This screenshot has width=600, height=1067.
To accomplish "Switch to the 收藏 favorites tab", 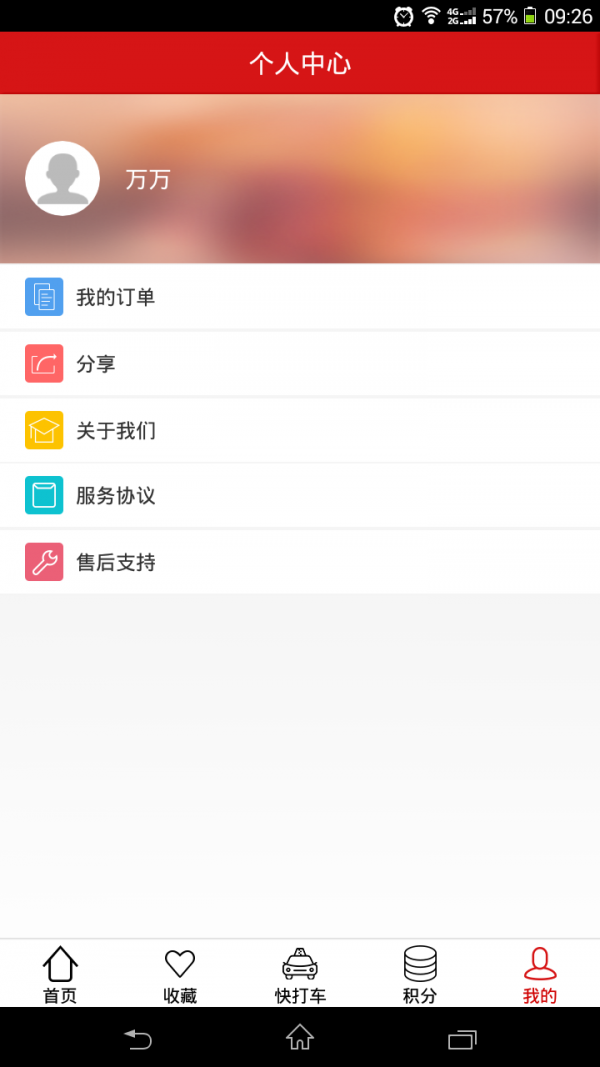I will [180, 974].
